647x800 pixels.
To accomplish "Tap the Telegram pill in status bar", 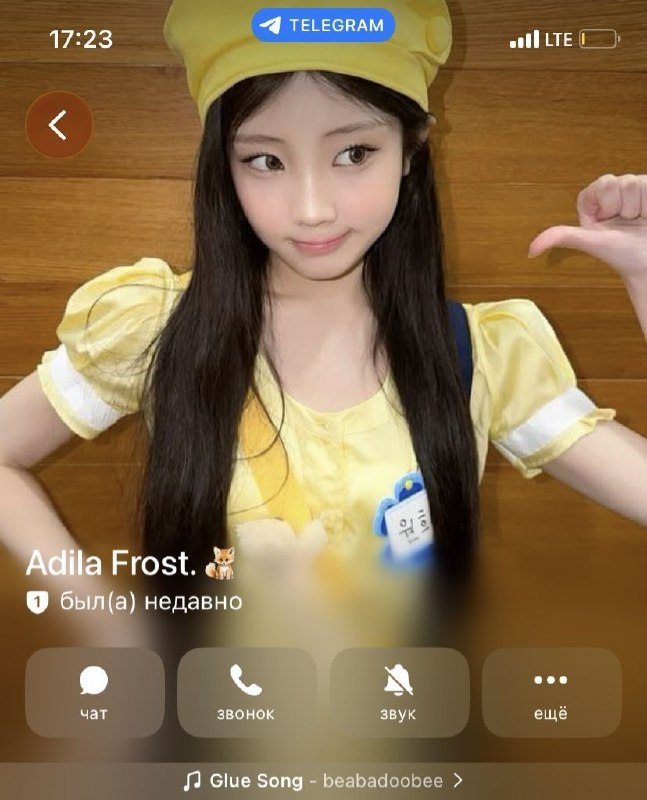I will pos(324,24).
